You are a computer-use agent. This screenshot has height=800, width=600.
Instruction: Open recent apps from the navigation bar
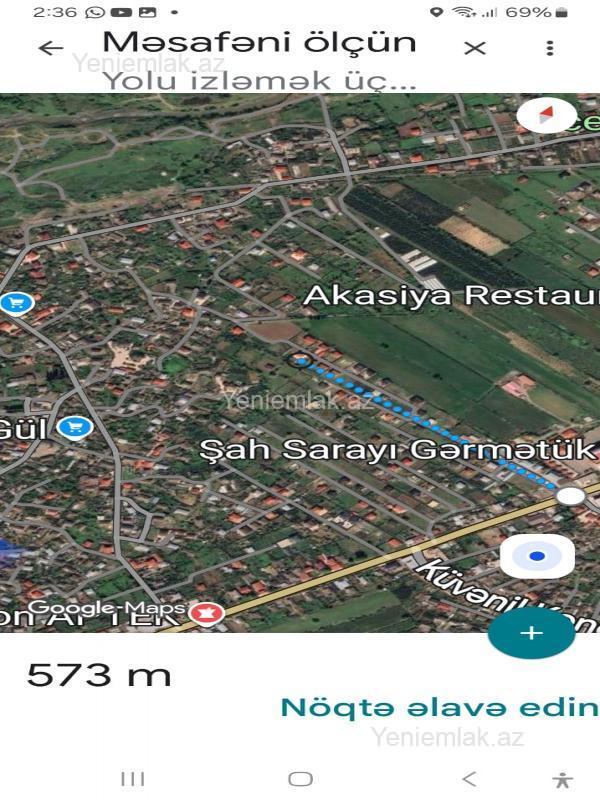(132, 779)
